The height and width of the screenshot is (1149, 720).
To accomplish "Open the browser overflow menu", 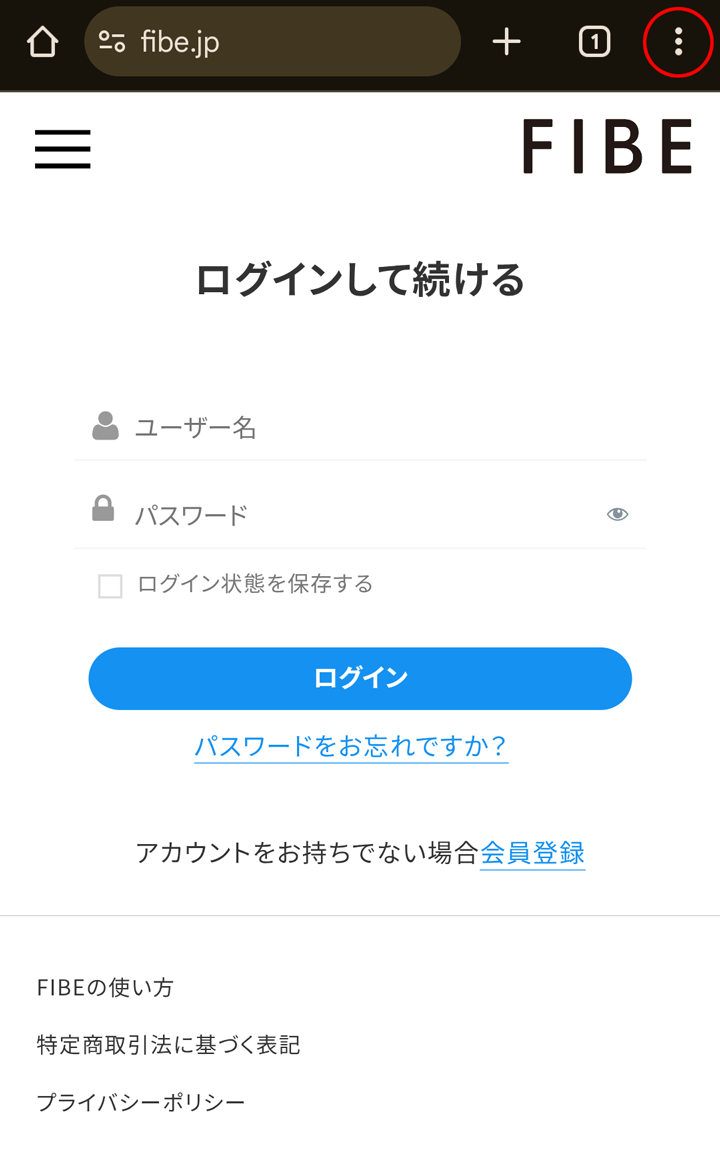I will 678,42.
